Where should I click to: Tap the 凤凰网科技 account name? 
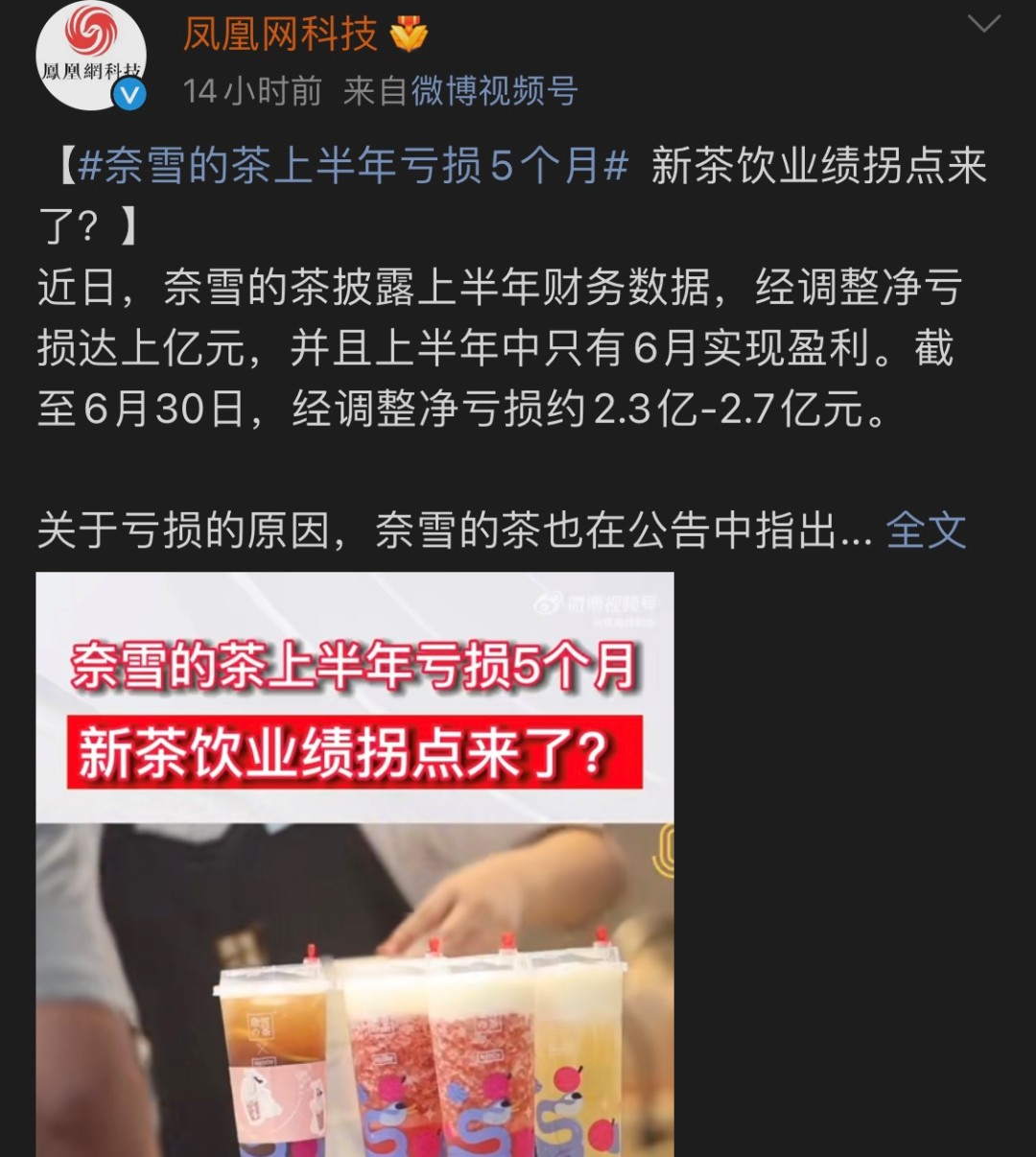point(280,35)
